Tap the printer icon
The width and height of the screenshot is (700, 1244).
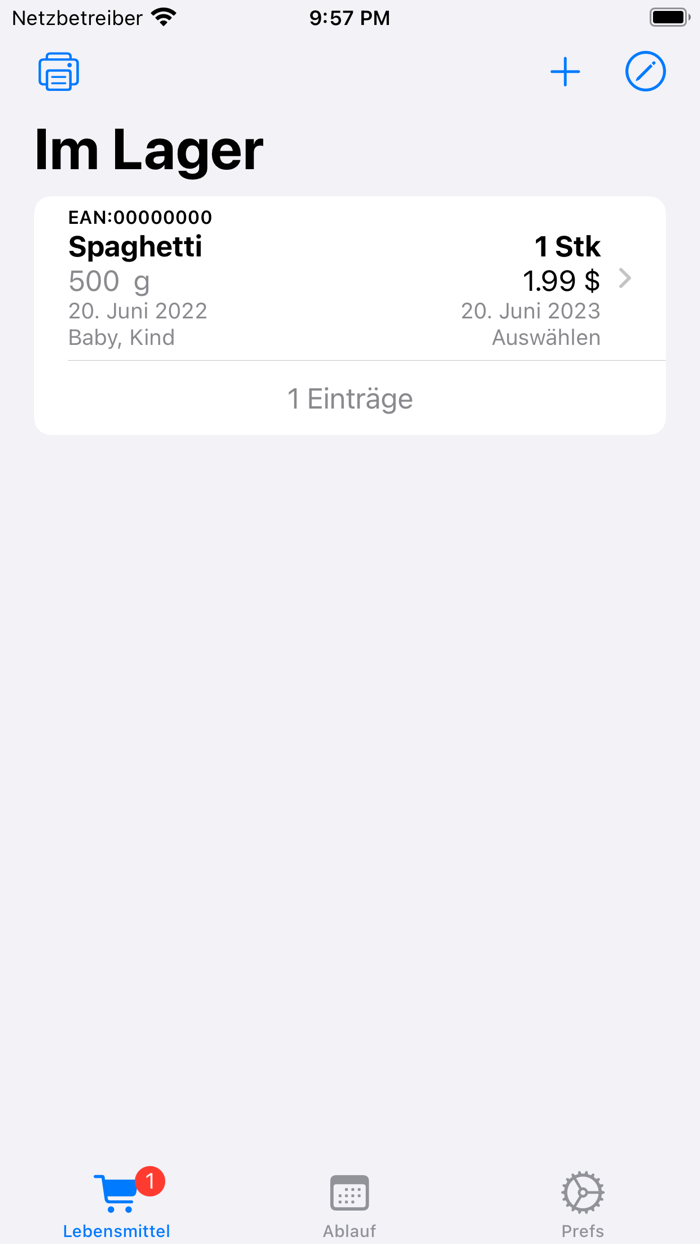point(58,72)
